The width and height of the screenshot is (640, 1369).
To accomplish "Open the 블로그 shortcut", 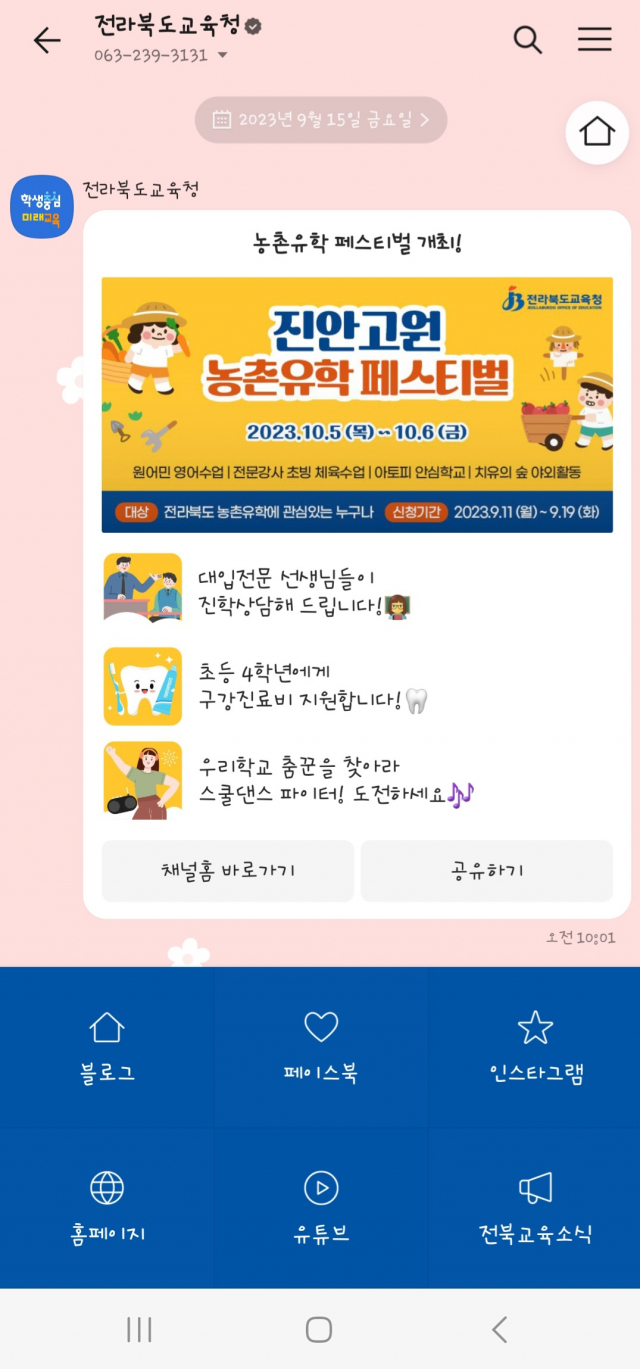I will [x=107, y=1047].
